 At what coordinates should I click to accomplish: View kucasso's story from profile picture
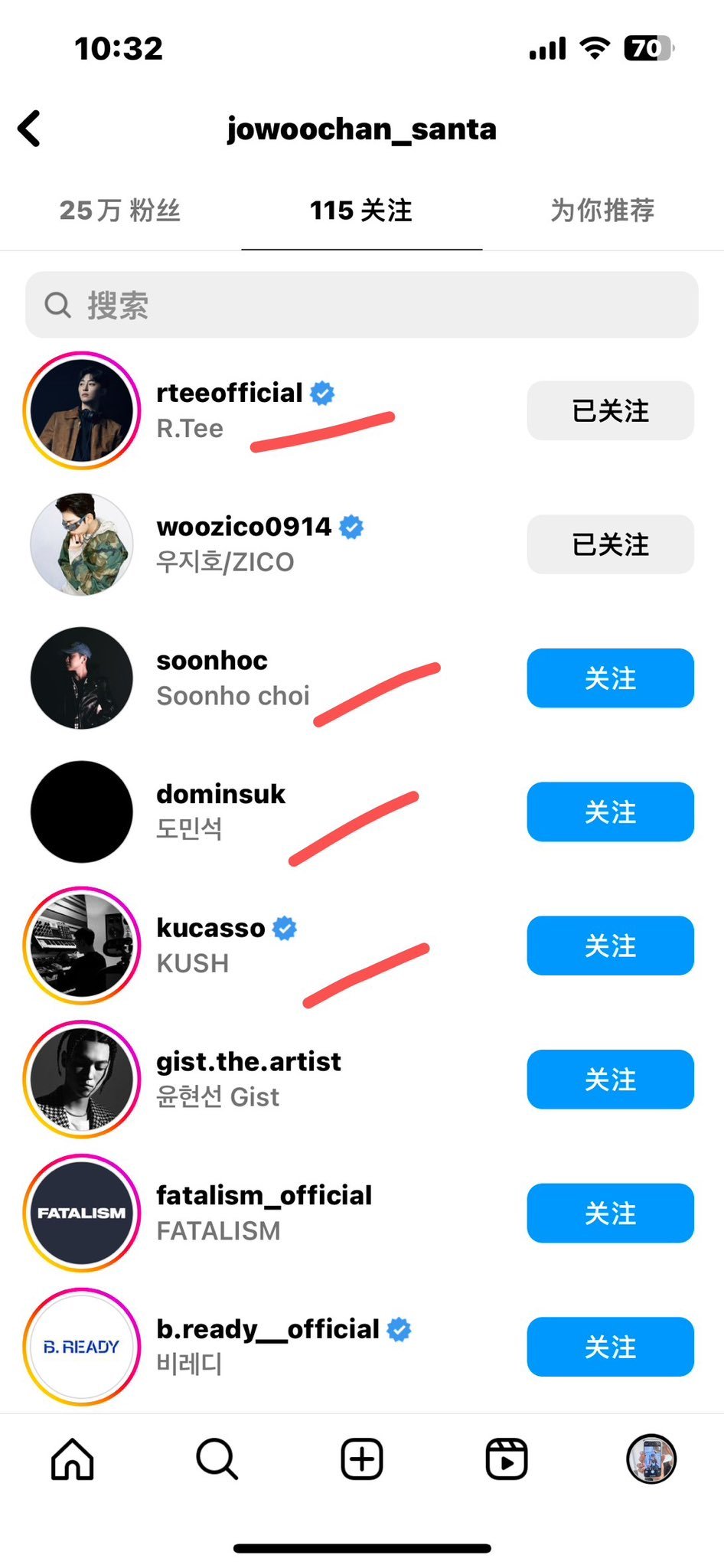click(x=82, y=946)
